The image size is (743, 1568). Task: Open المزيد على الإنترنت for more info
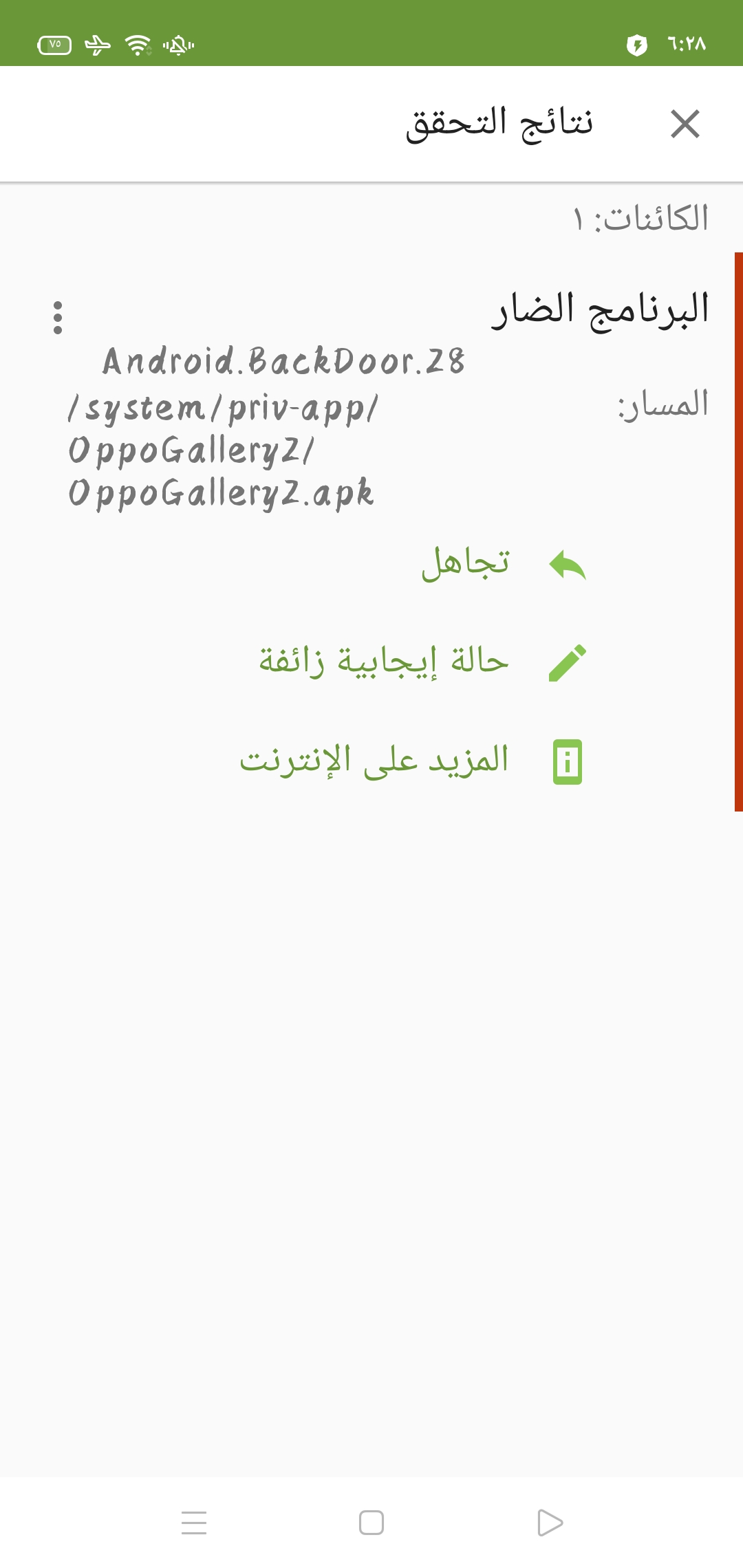click(411, 761)
